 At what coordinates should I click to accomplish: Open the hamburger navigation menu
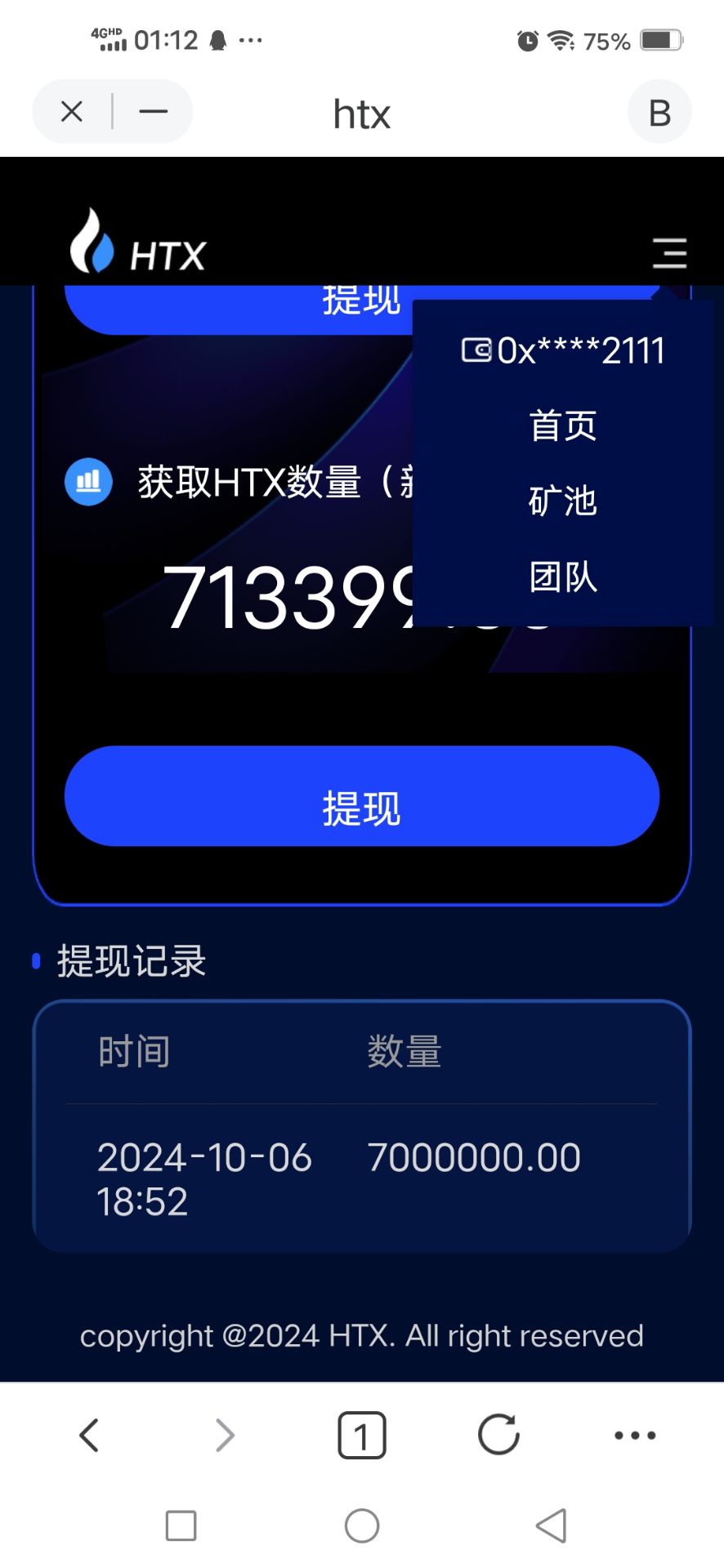click(670, 254)
